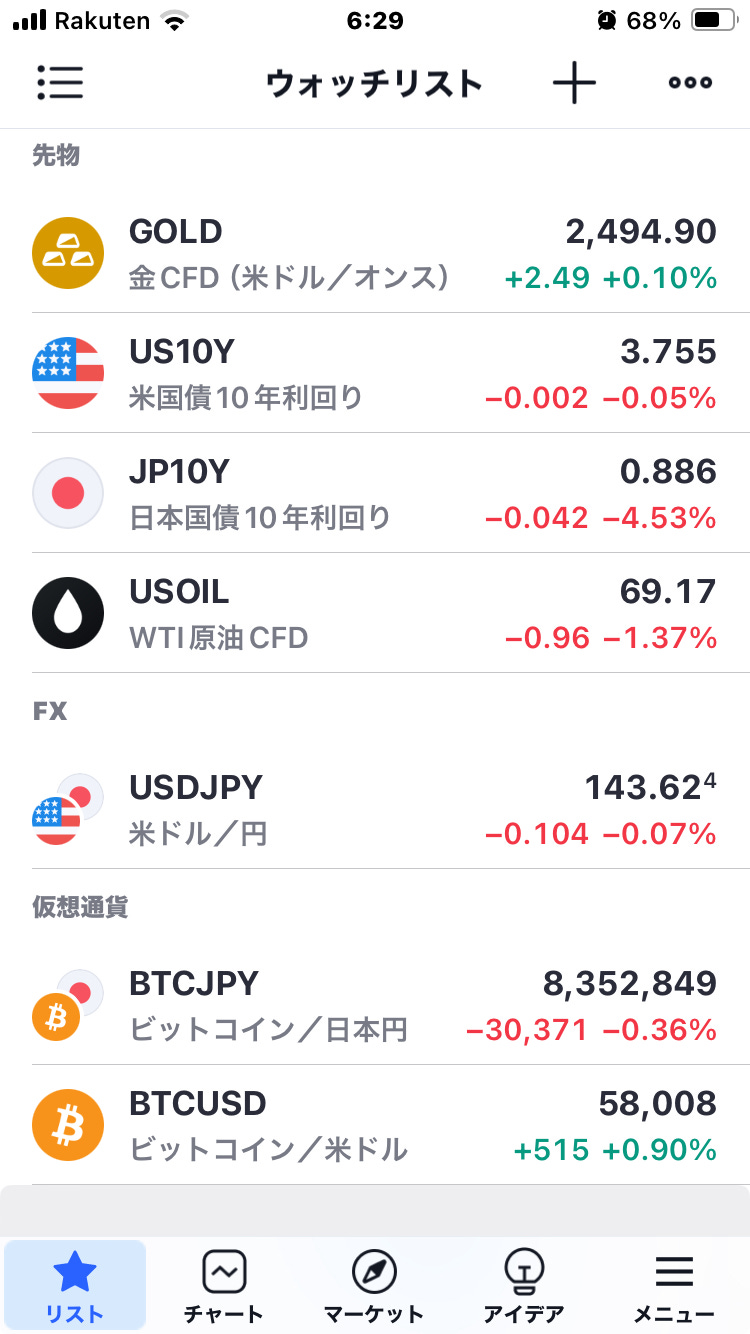The width and height of the screenshot is (750, 1334).
Task: Tap the リスト tab
Action: pos(75,1287)
